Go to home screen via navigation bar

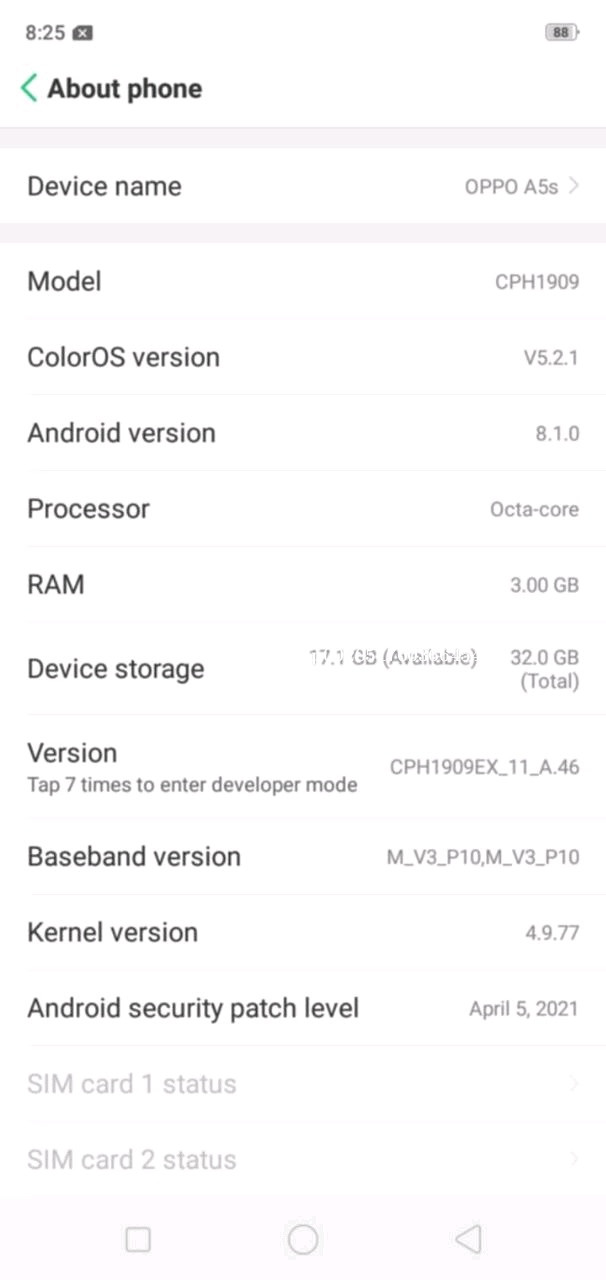click(303, 1240)
